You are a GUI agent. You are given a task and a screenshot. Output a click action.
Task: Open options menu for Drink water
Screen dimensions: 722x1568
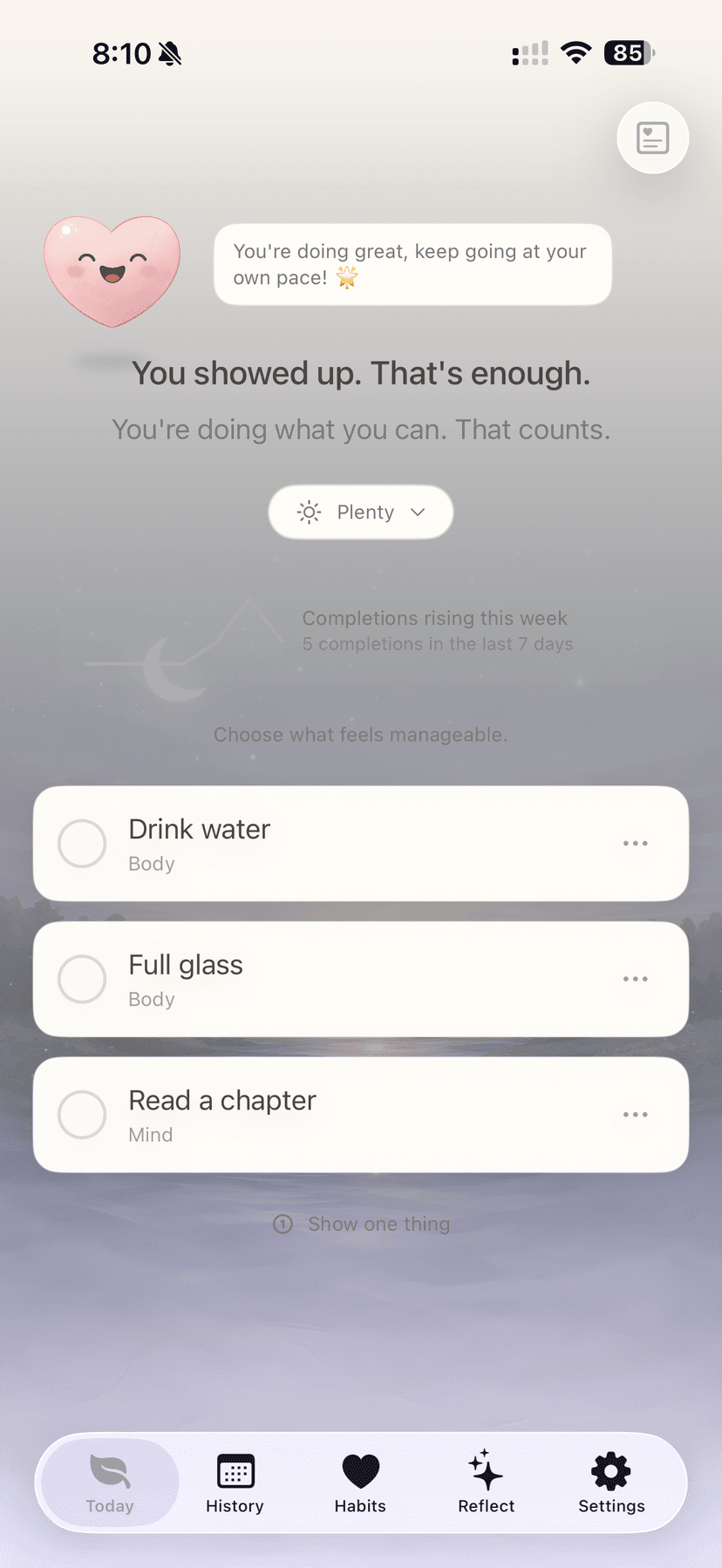tap(636, 843)
